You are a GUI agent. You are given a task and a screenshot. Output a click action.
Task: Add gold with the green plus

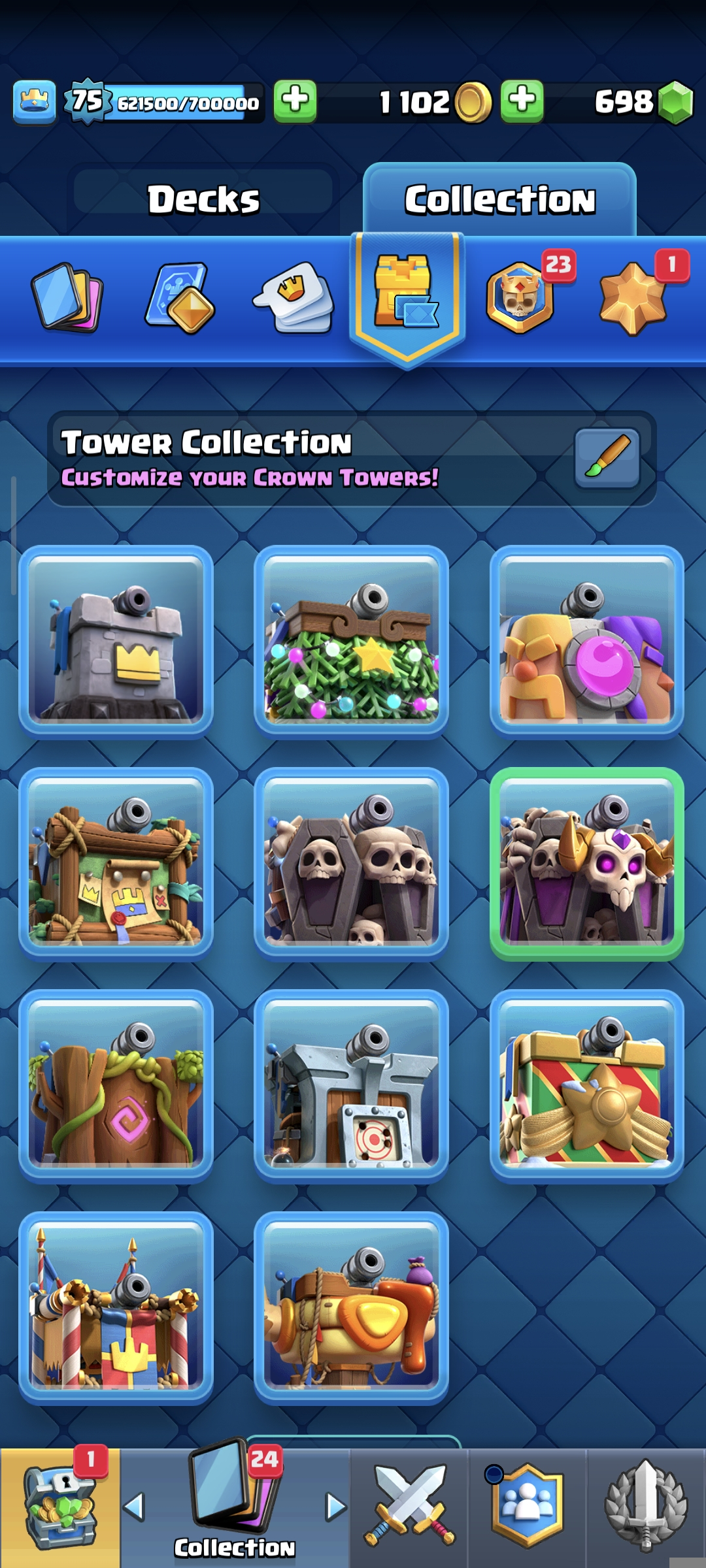[x=522, y=101]
